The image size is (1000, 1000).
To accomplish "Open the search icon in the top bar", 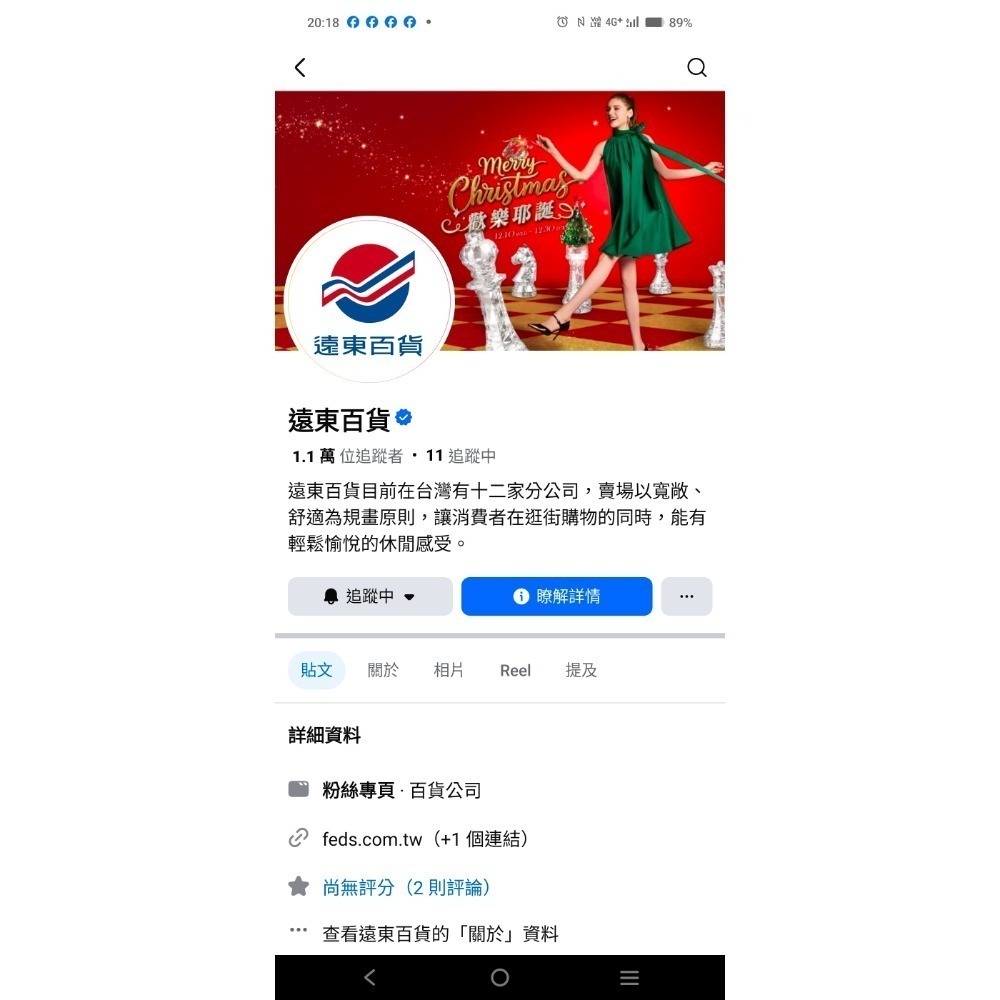I will click(697, 67).
